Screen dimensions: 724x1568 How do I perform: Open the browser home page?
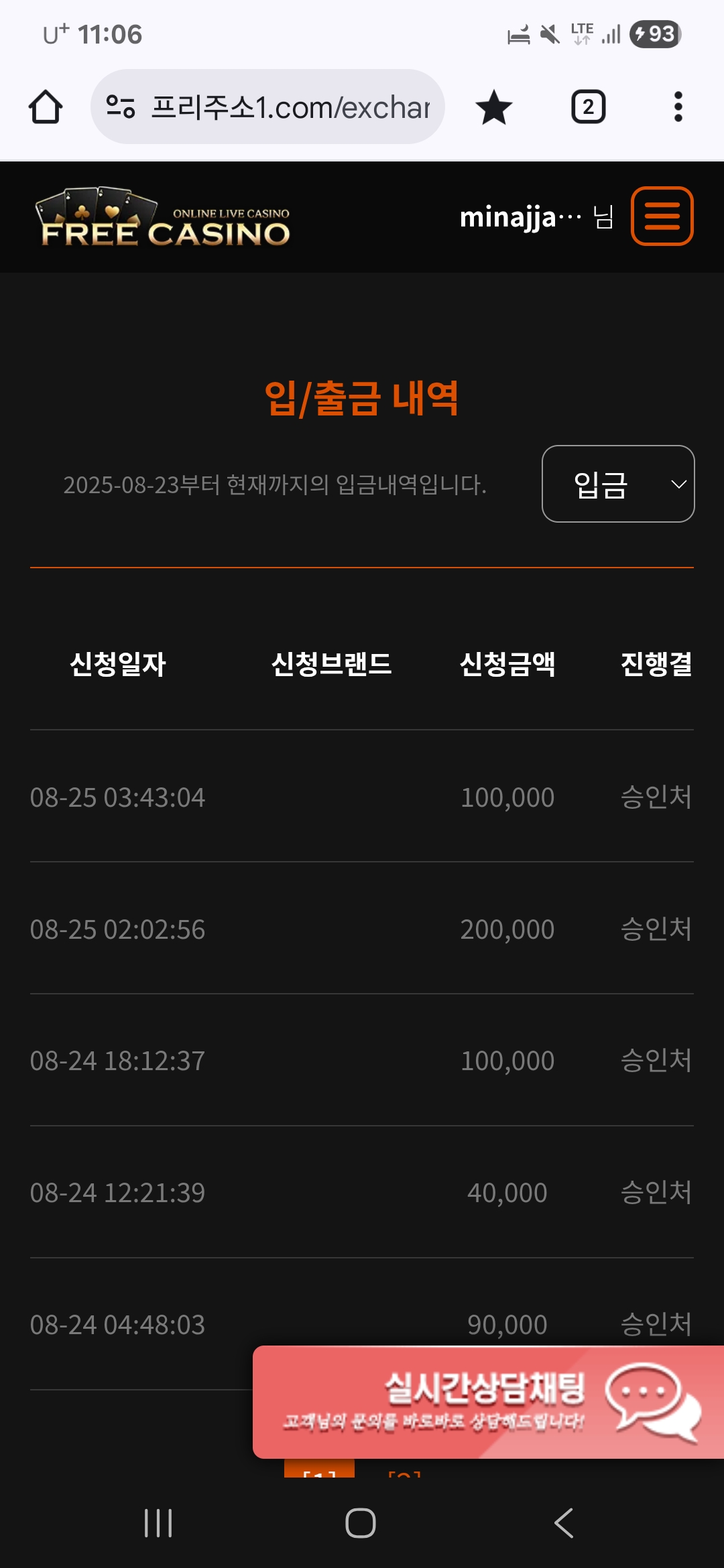point(46,107)
